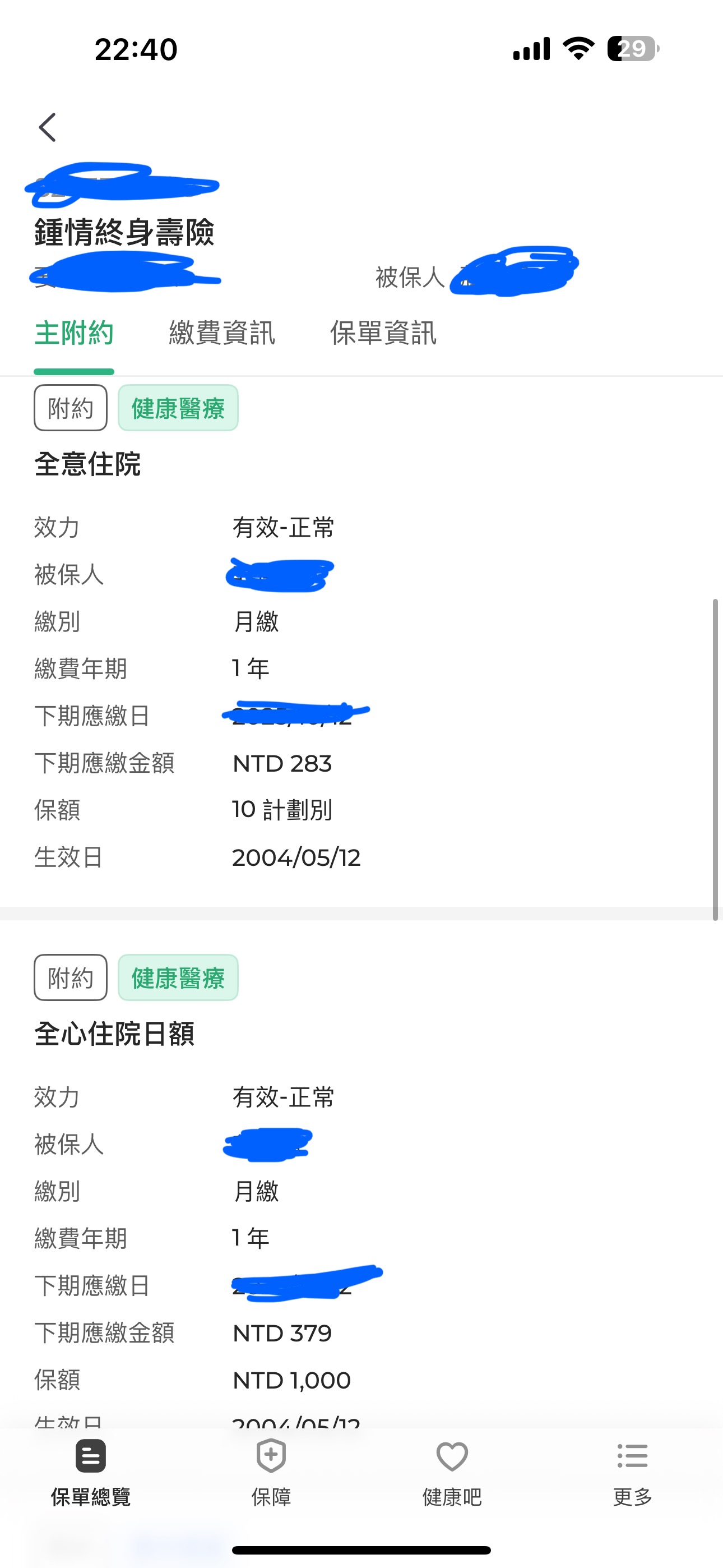This screenshot has width=723, height=1568.
Task: Go back with the top-left arrow
Action: (48, 127)
